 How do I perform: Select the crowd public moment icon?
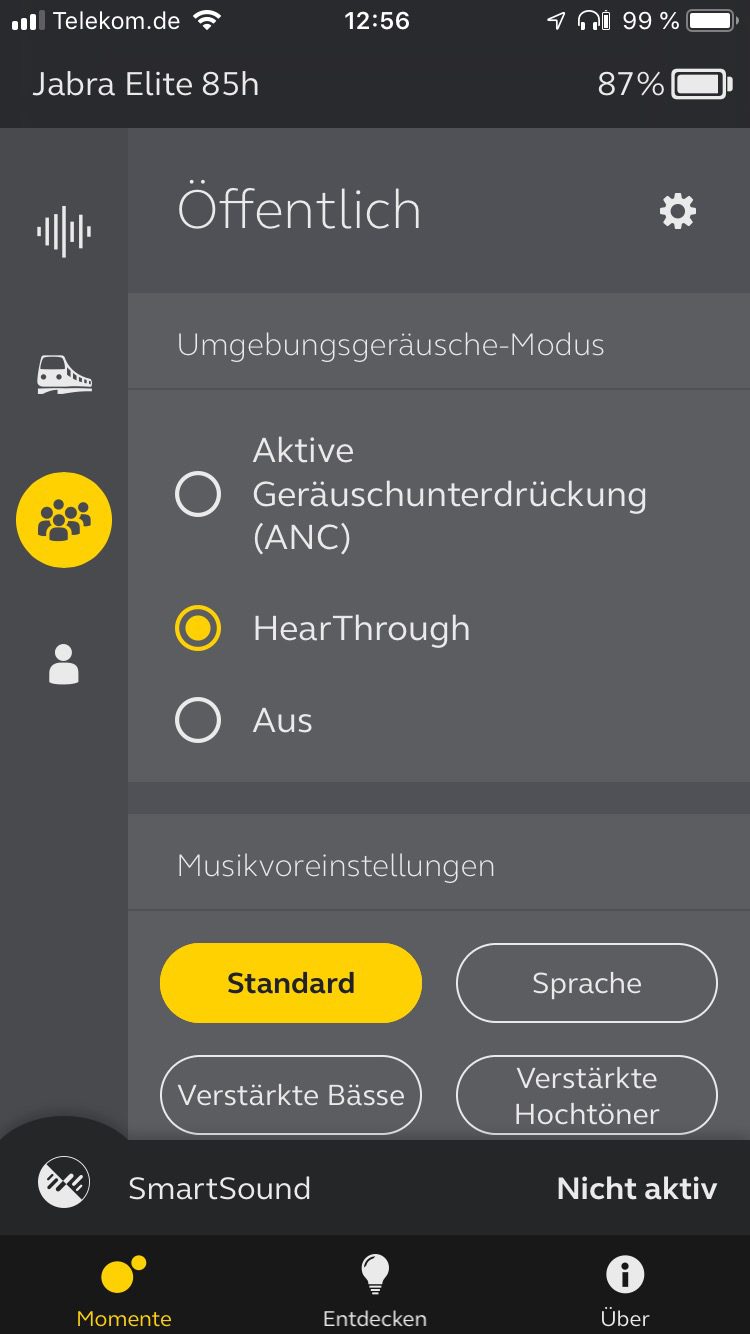(x=64, y=520)
